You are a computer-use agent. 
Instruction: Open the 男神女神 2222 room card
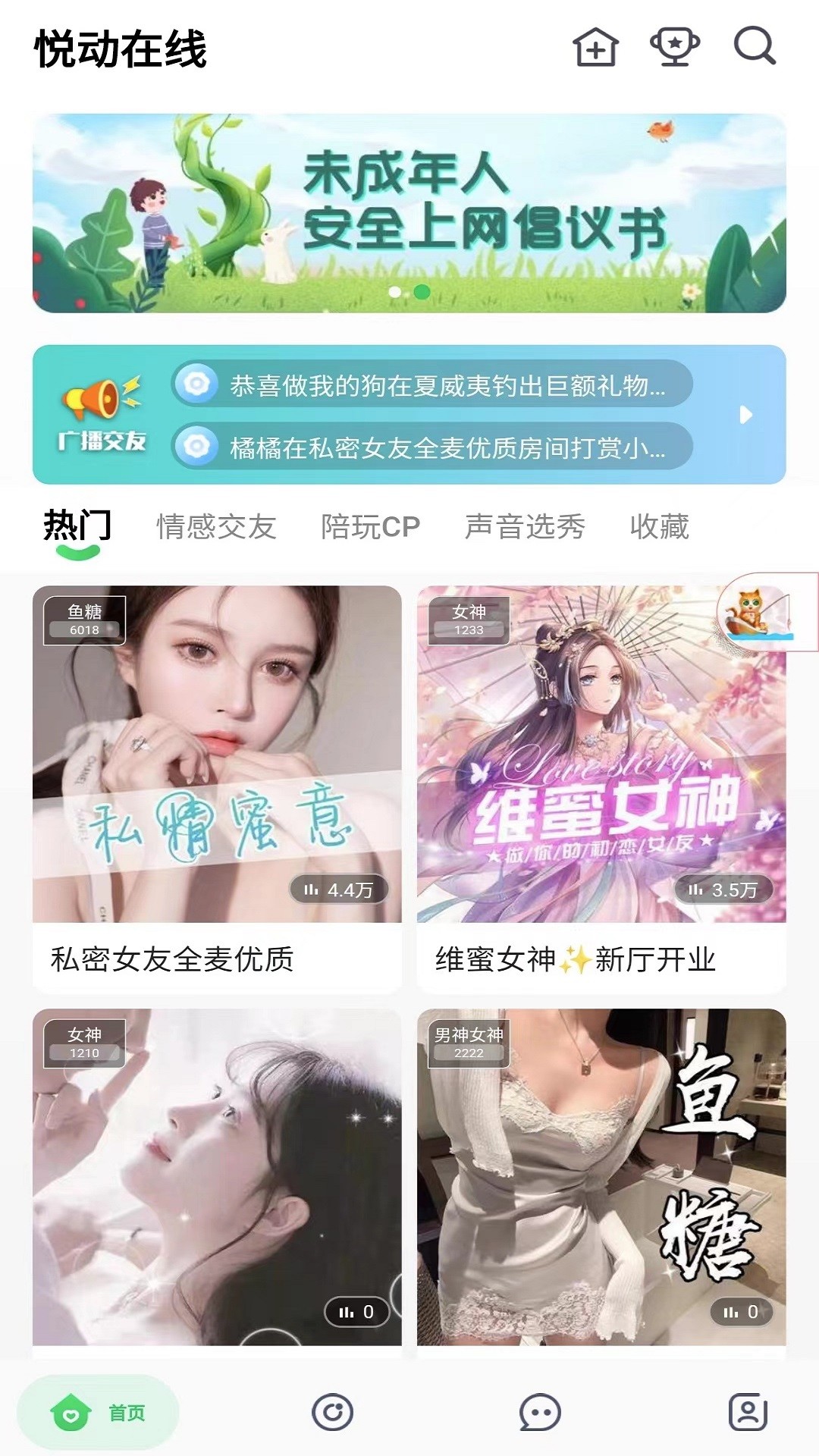[601, 1177]
